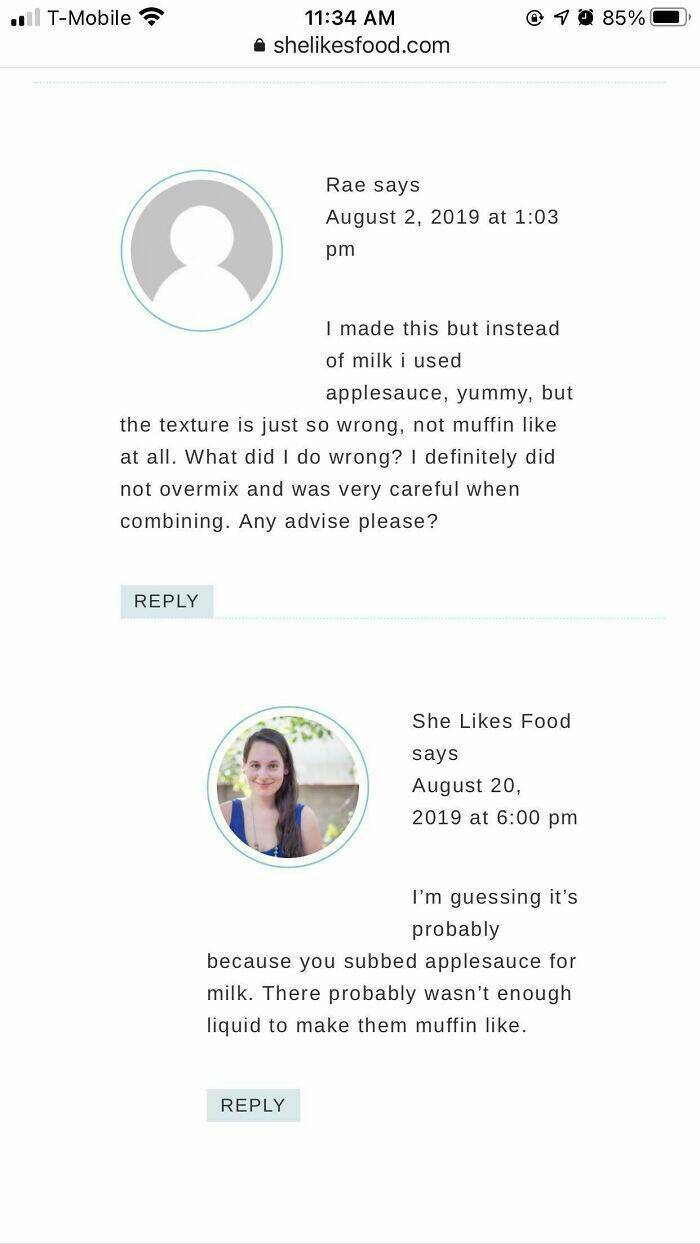The image size is (700, 1244).
Task: Reply to She Likes Food's comment
Action: 253,1105
